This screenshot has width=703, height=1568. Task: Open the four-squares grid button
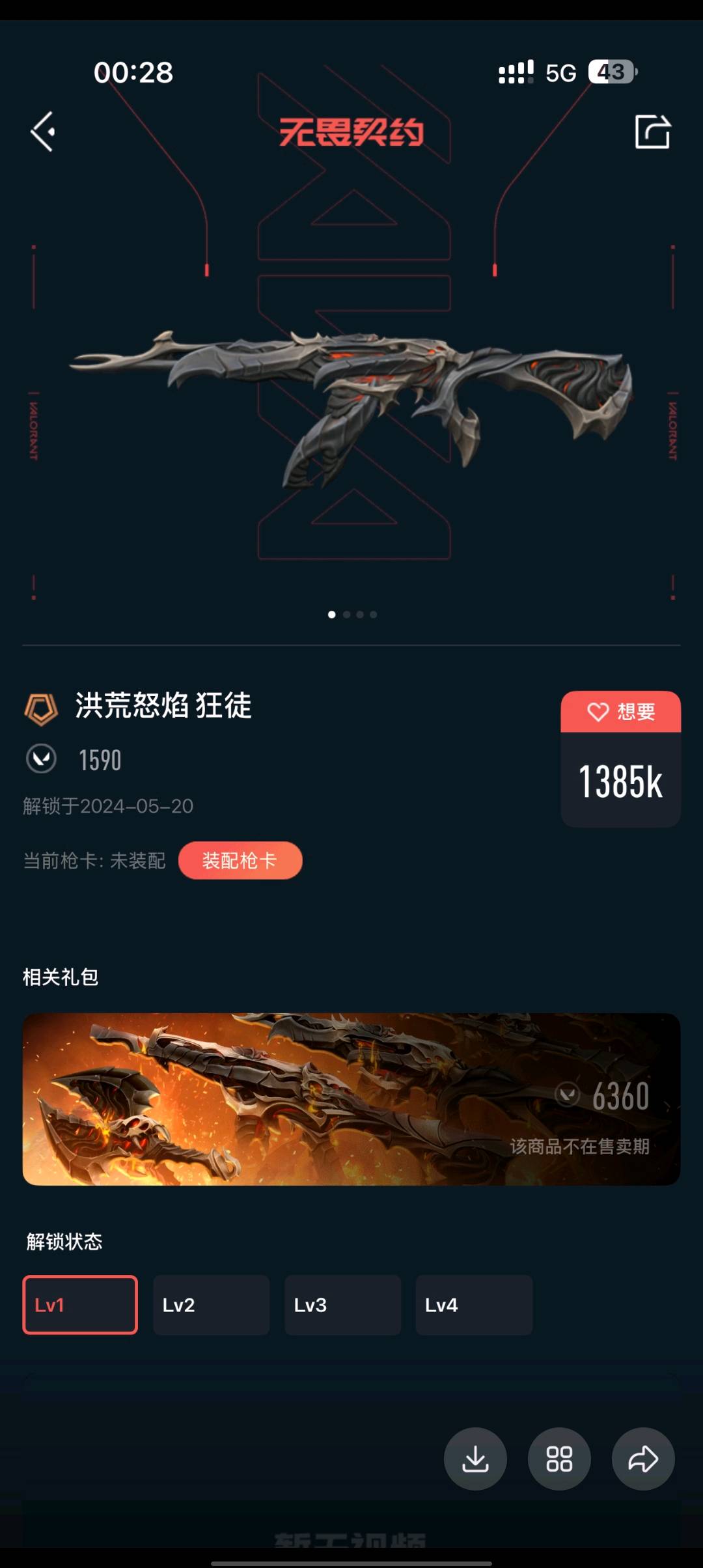pyautogui.click(x=559, y=1459)
